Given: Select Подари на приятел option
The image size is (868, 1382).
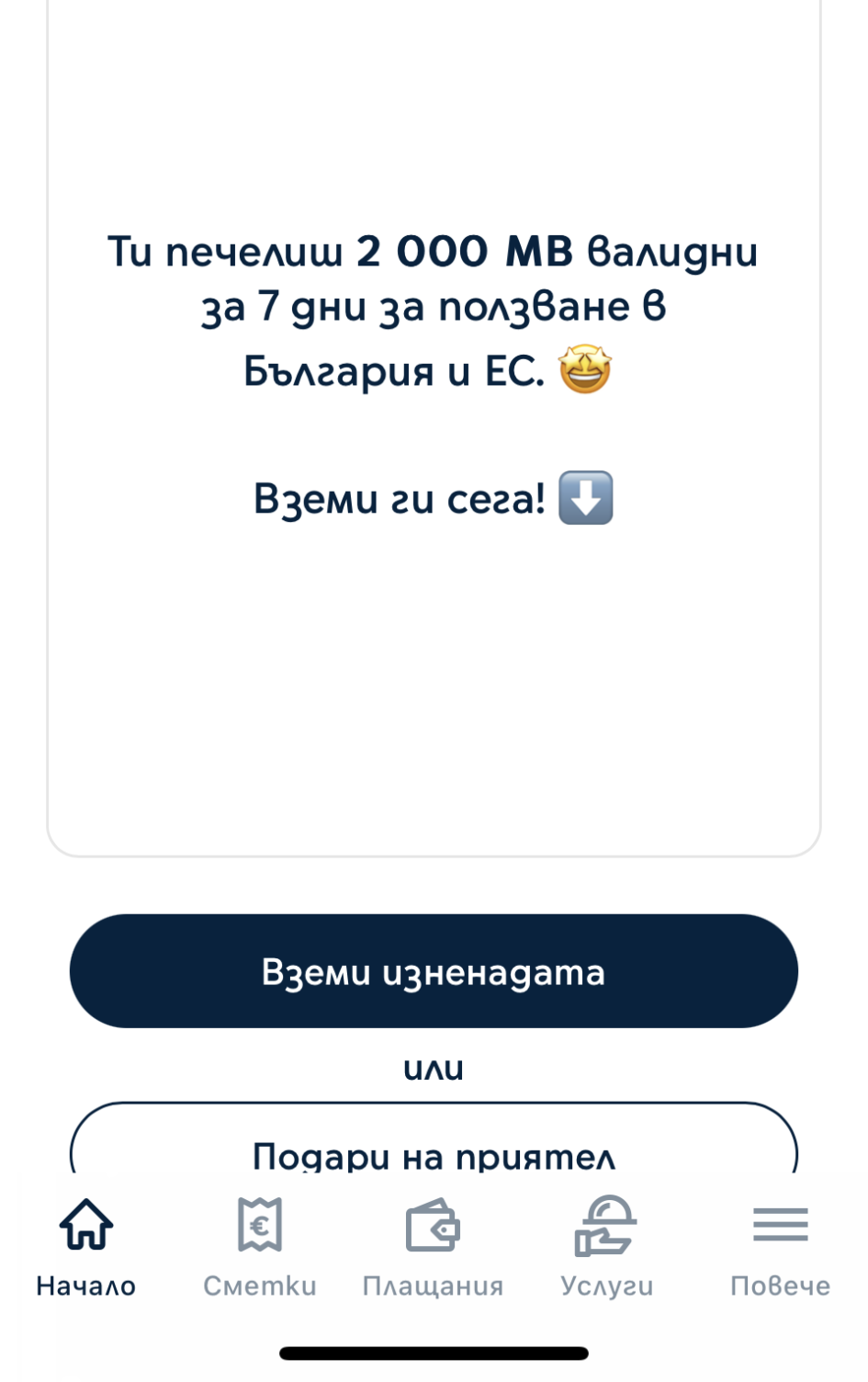Looking at the screenshot, I should click(434, 1144).
